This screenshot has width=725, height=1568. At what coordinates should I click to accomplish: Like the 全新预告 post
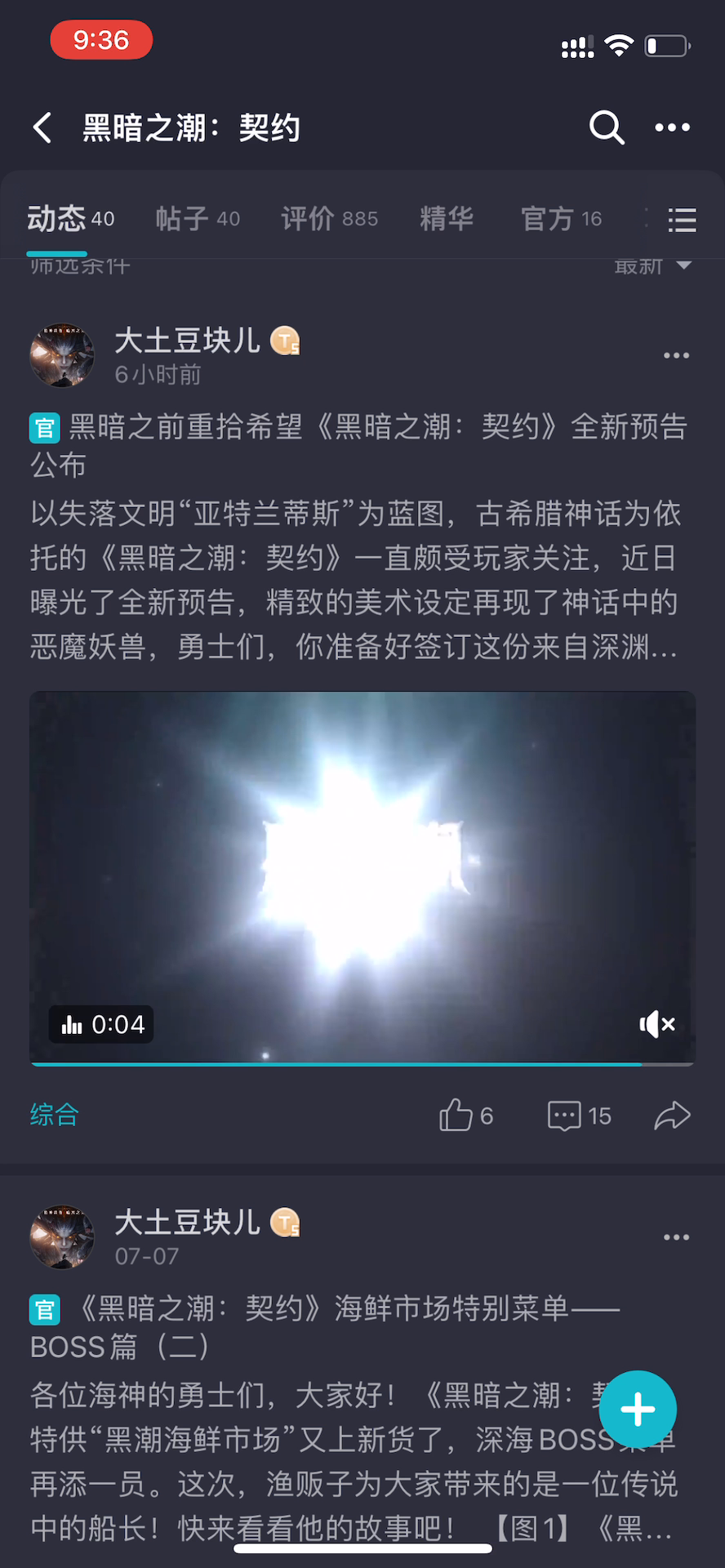(x=466, y=1115)
